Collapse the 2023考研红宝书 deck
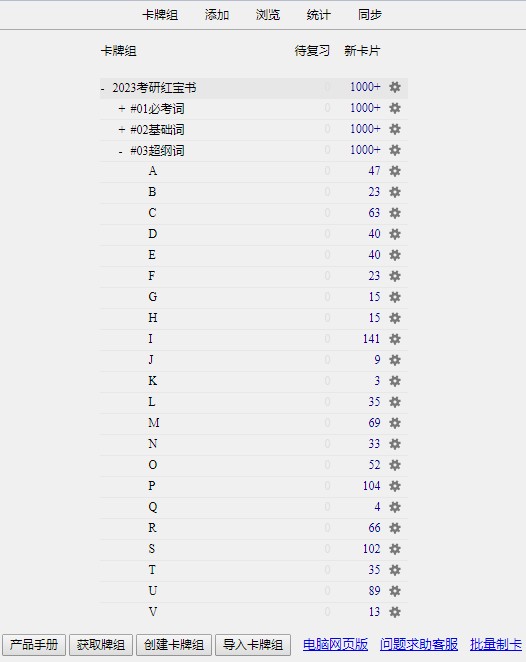The width and height of the screenshot is (526, 662). click(103, 88)
